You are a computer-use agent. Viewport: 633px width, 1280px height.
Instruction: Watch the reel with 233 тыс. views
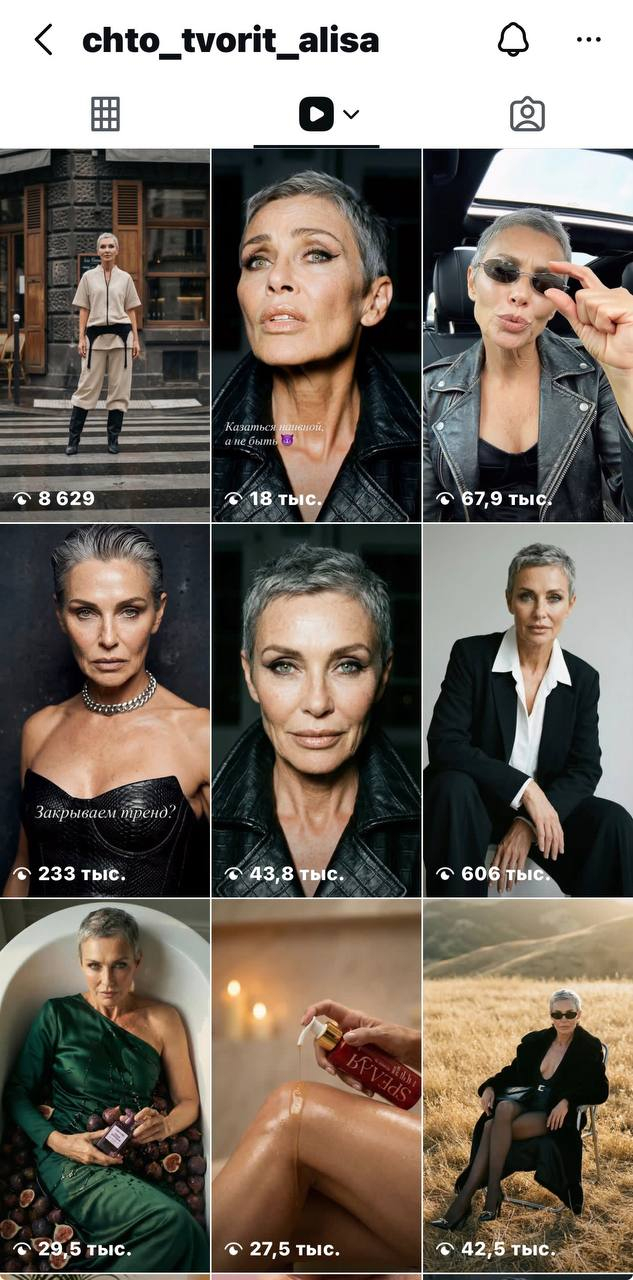click(x=105, y=710)
